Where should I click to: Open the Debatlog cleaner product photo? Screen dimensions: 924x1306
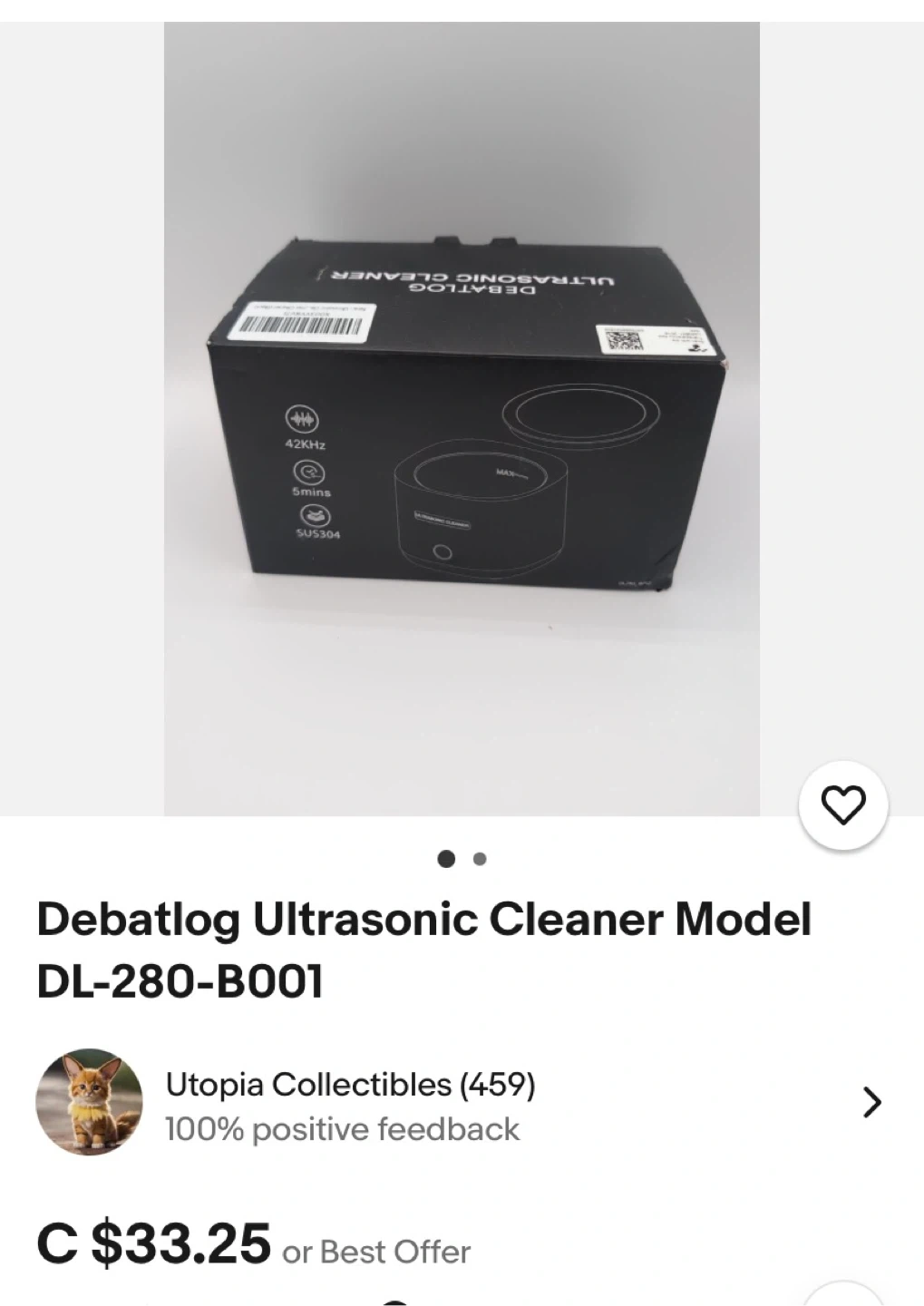tap(462, 417)
